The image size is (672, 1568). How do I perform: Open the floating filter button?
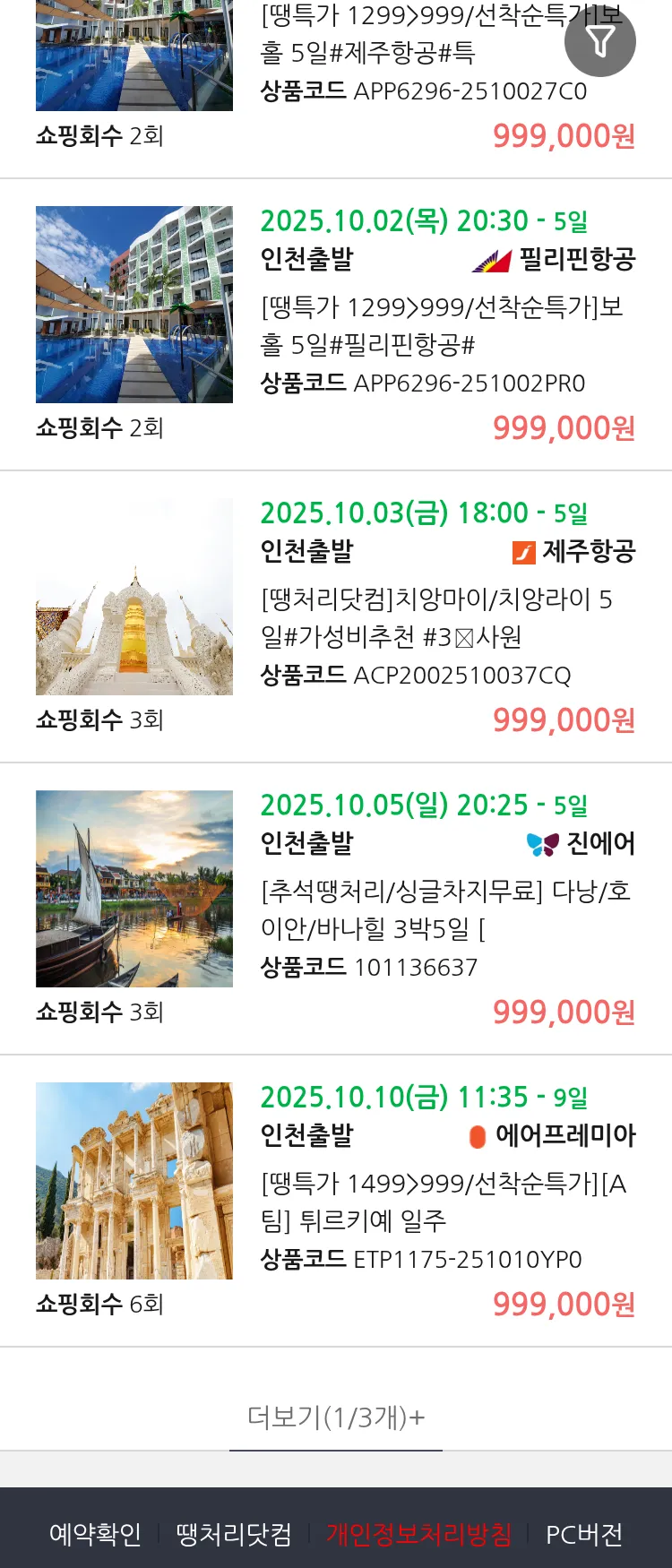coord(600,41)
